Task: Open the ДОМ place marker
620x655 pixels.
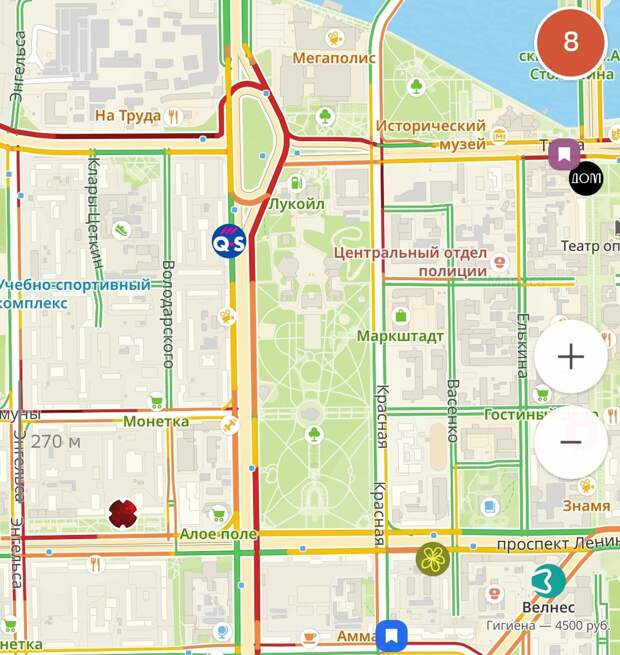Action: click(x=586, y=178)
